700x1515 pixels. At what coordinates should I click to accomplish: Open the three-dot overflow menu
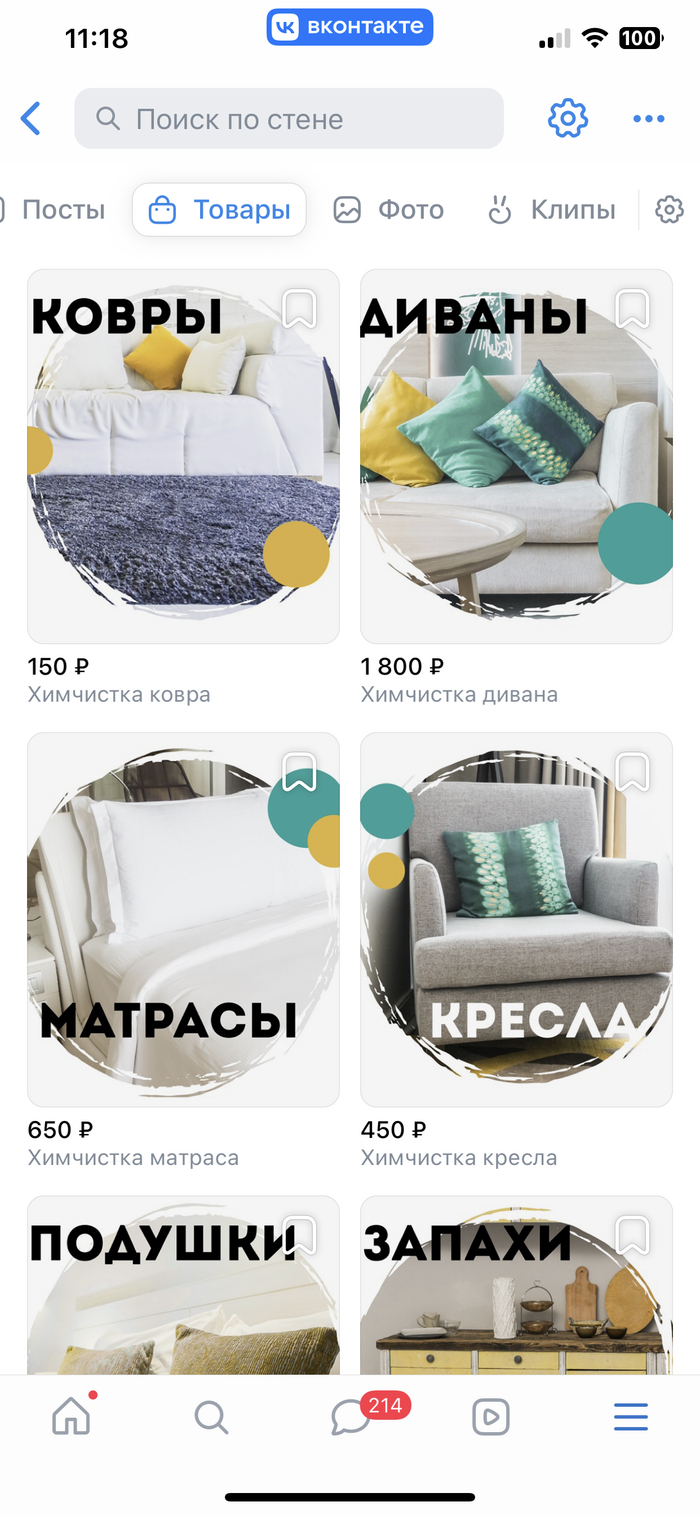tap(648, 119)
